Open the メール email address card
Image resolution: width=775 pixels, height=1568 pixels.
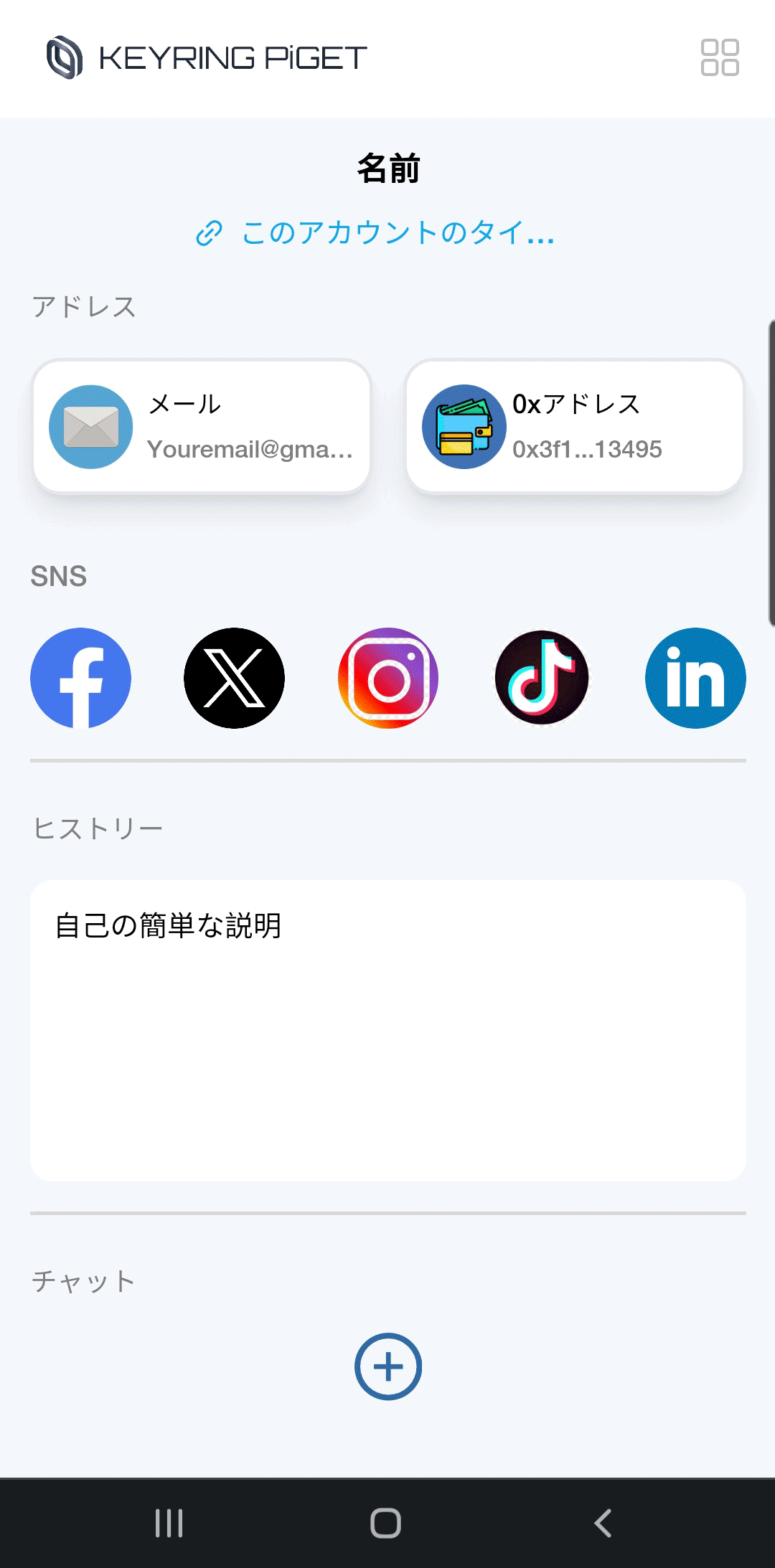tap(202, 426)
